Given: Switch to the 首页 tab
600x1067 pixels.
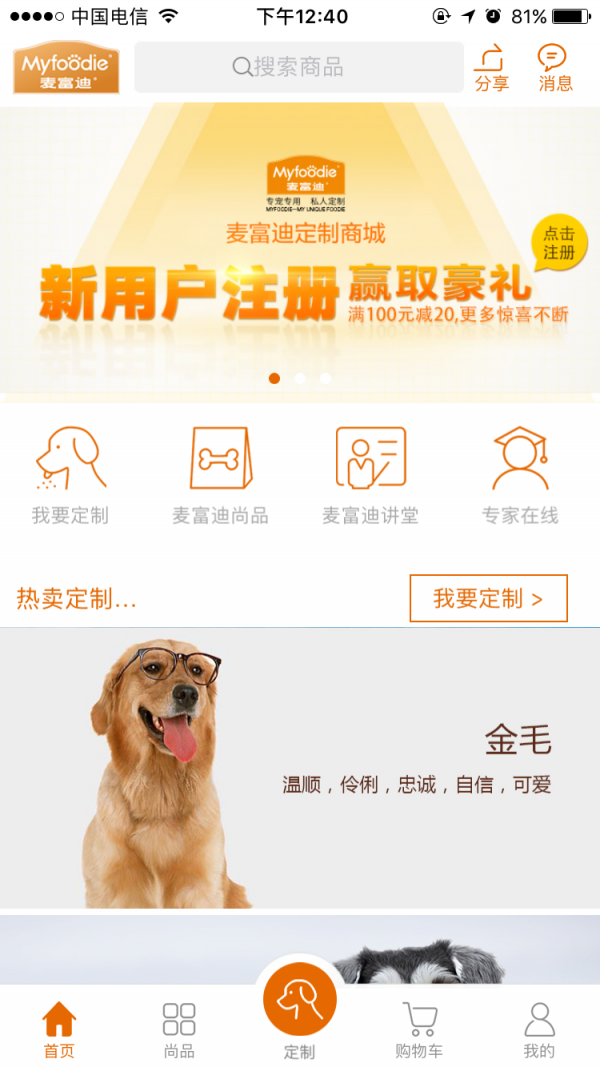Looking at the screenshot, I should (x=59, y=1029).
